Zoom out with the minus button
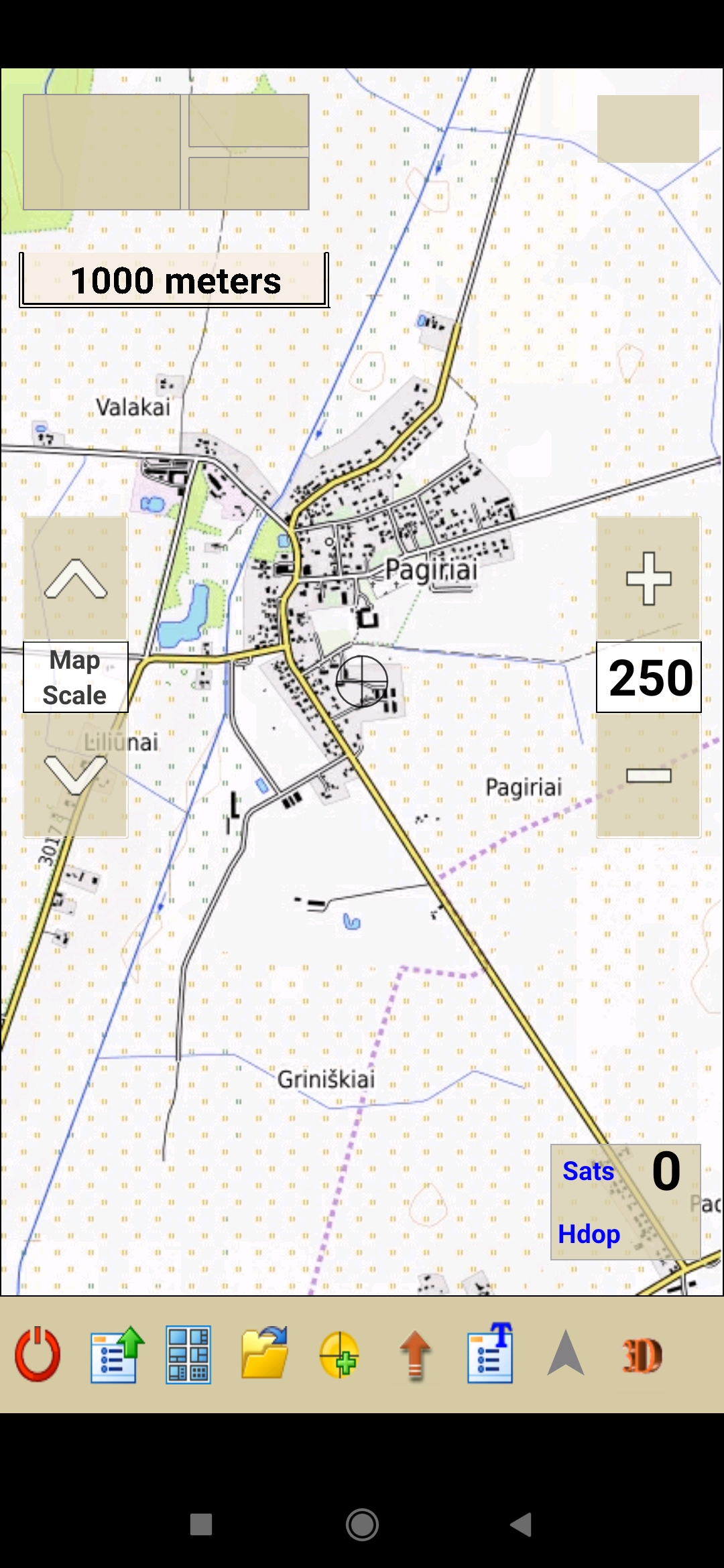The height and width of the screenshot is (1568, 724). pos(649,775)
